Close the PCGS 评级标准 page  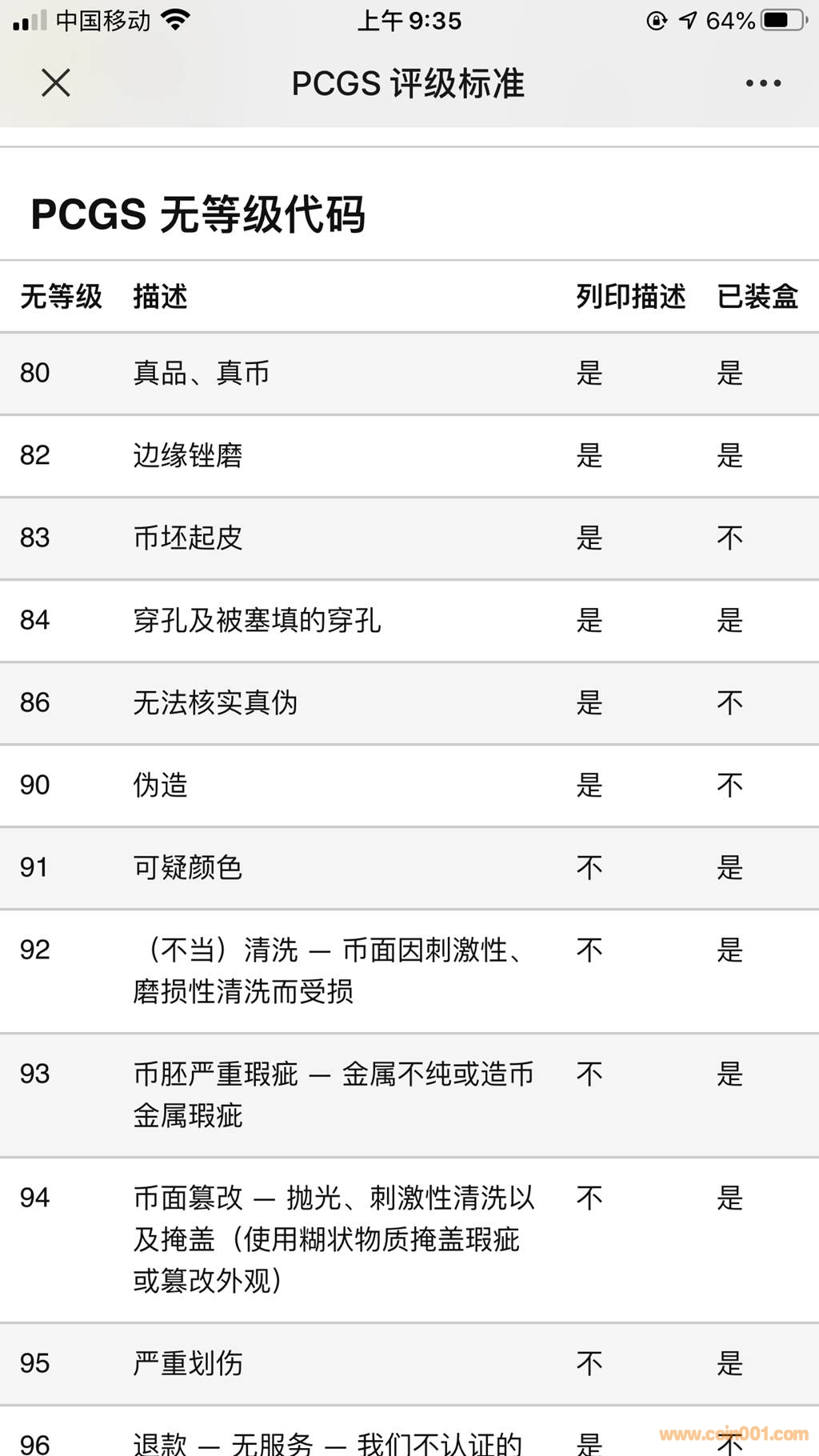point(56,82)
